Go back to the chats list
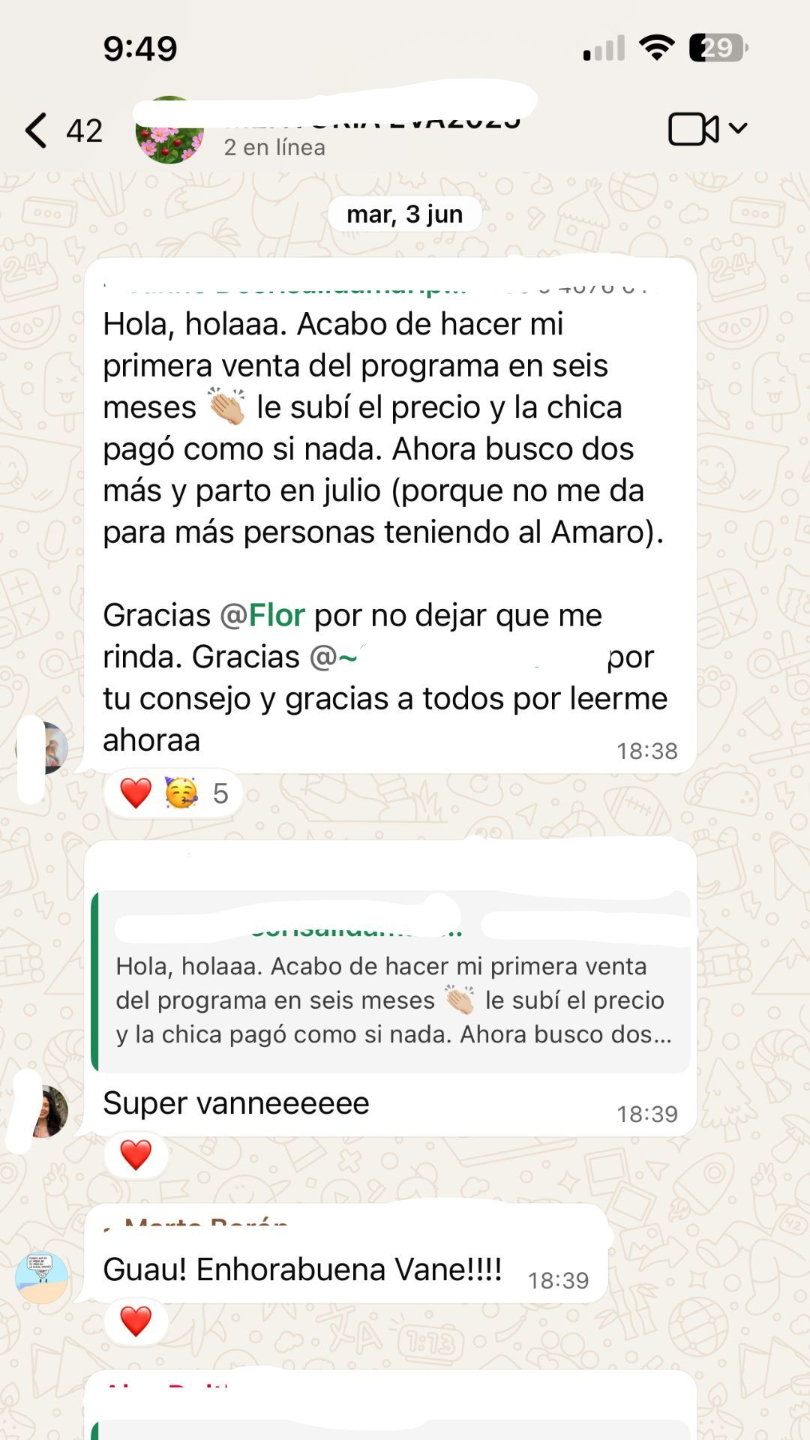The height and width of the screenshot is (1440, 810). click(37, 130)
